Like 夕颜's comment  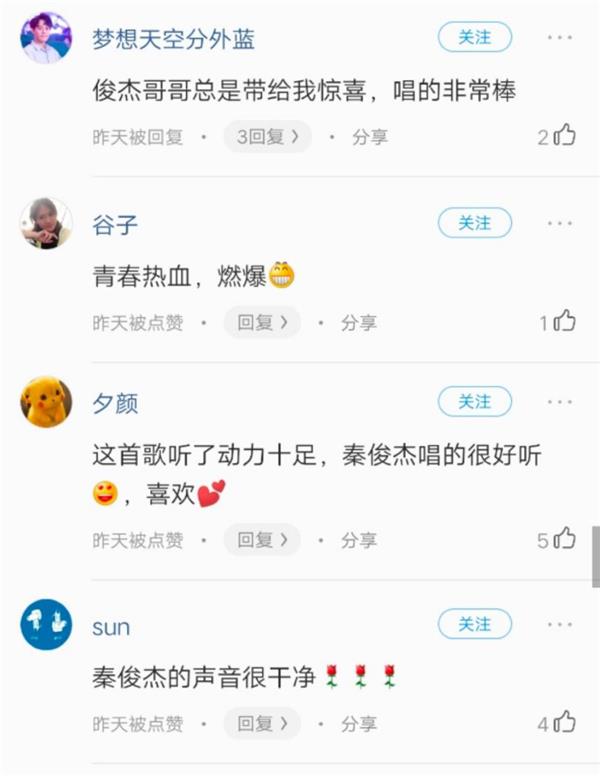pos(565,539)
